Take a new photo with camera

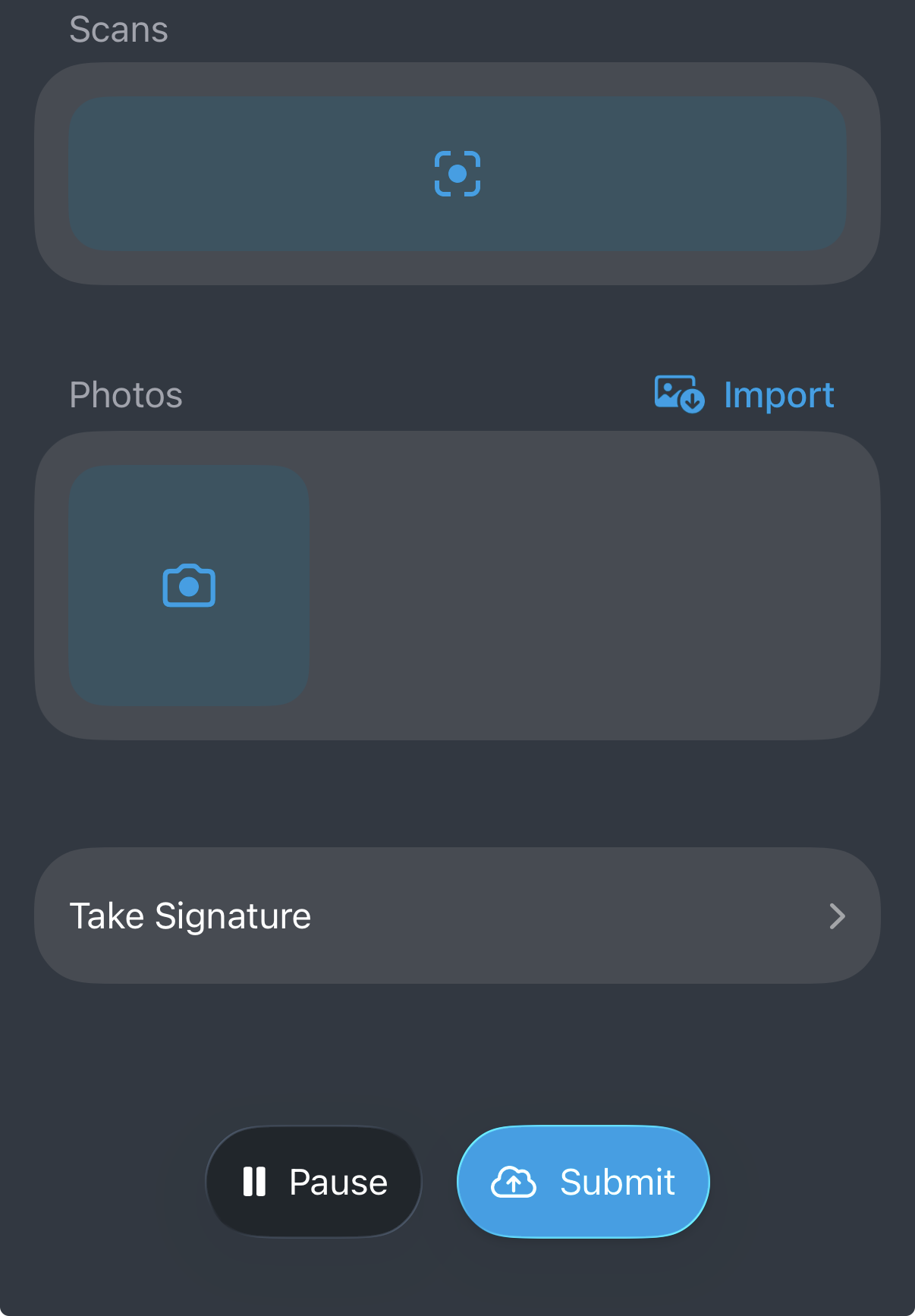click(189, 586)
